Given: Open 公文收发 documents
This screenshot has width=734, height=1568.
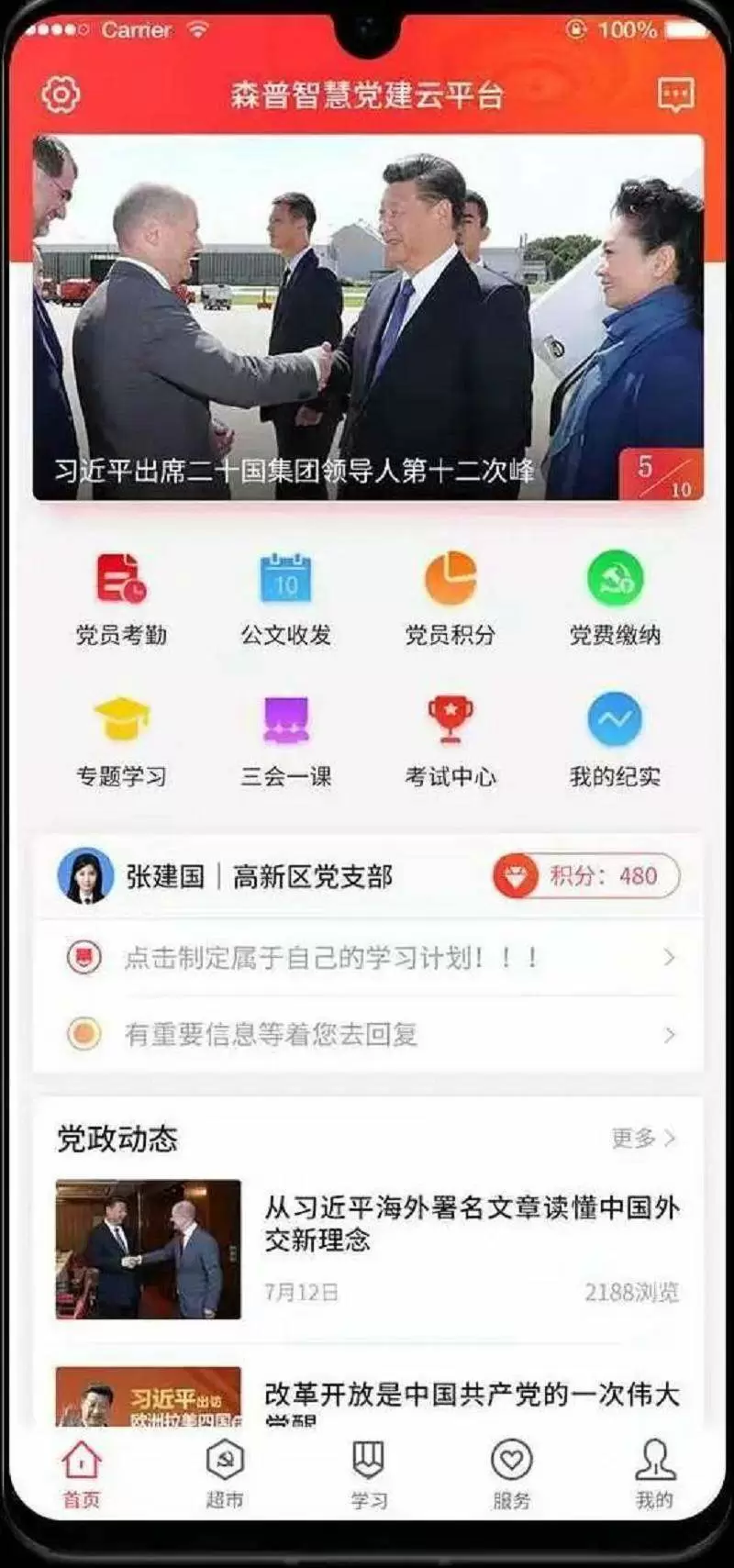Looking at the screenshot, I should tap(285, 596).
